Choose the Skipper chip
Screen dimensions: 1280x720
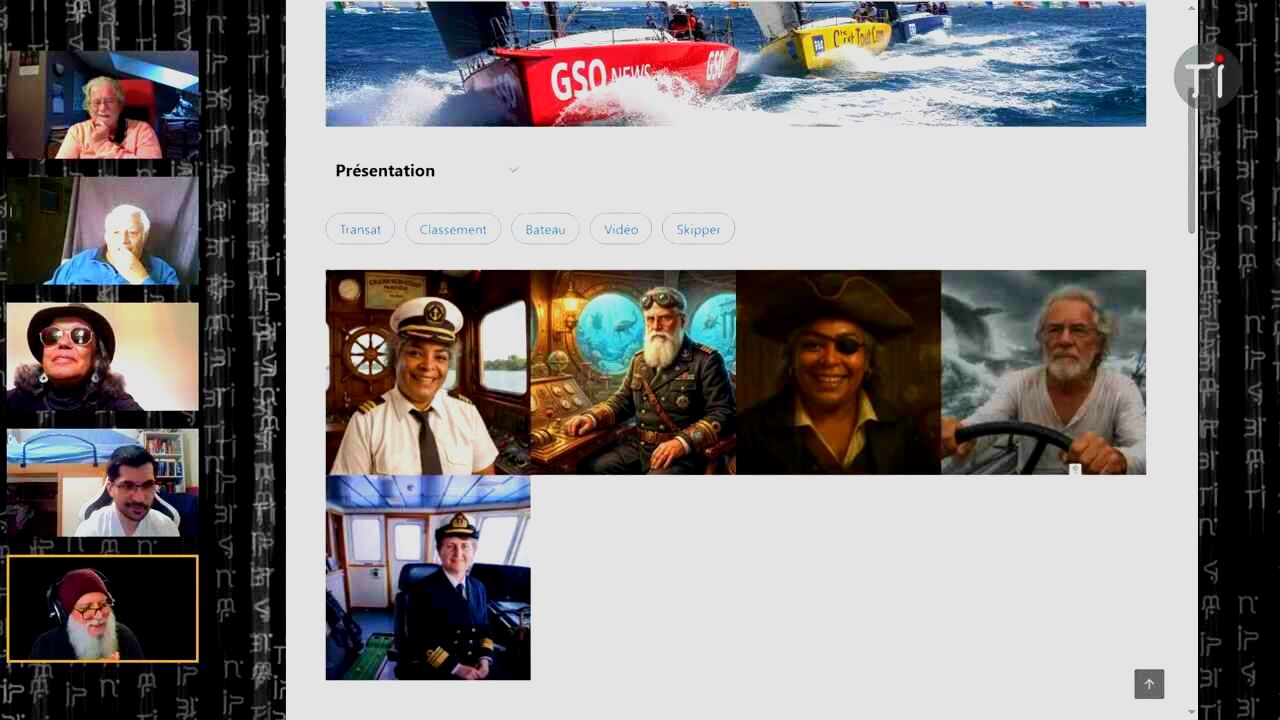[698, 229]
